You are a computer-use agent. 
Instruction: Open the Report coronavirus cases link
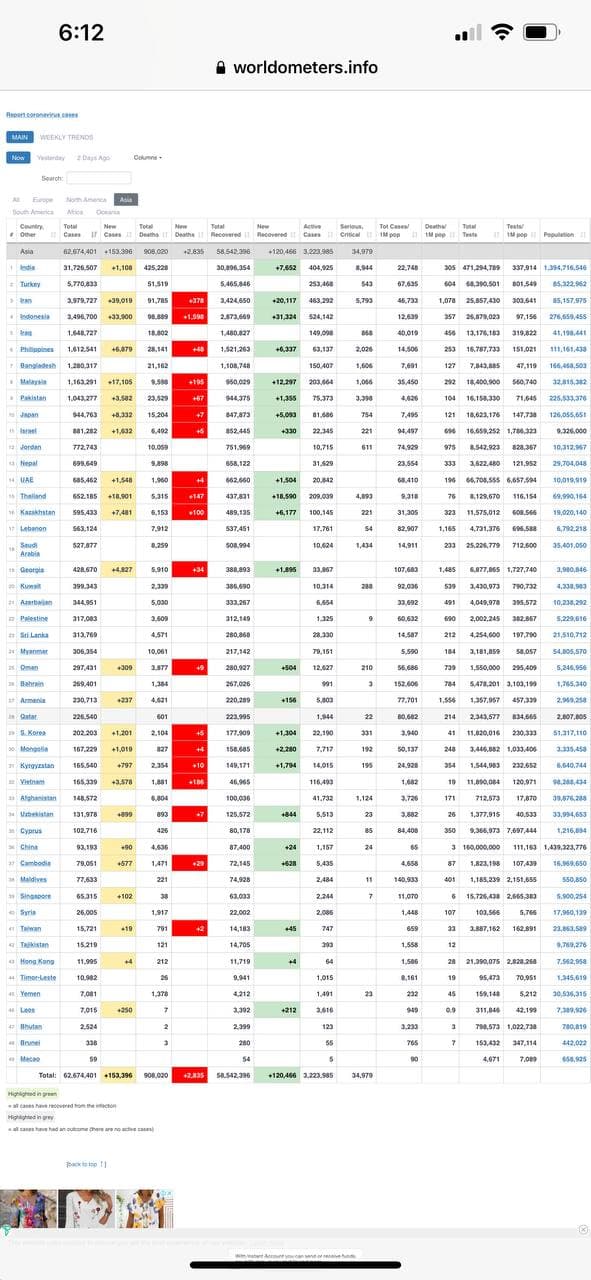coord(41,115)
